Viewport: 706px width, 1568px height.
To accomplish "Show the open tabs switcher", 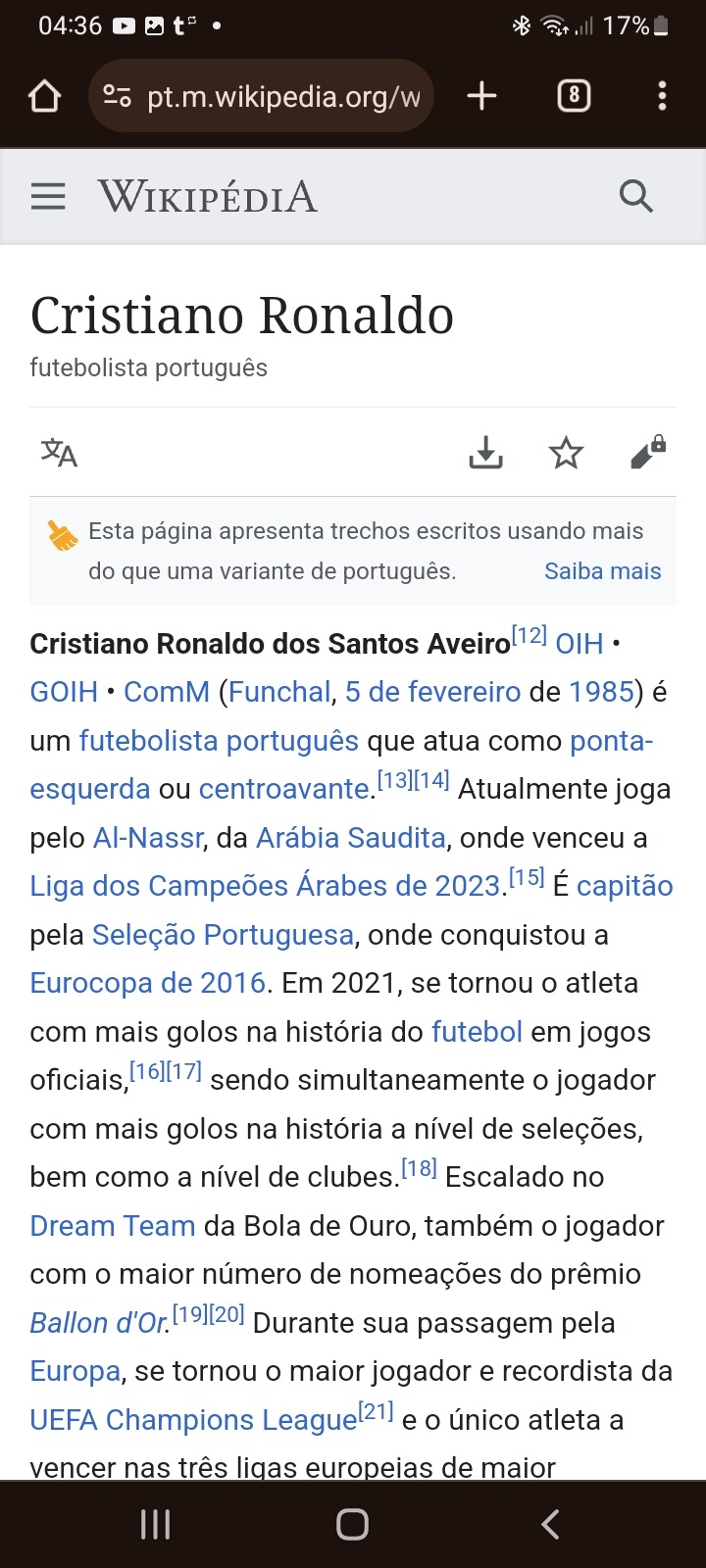I will [574, 96].
